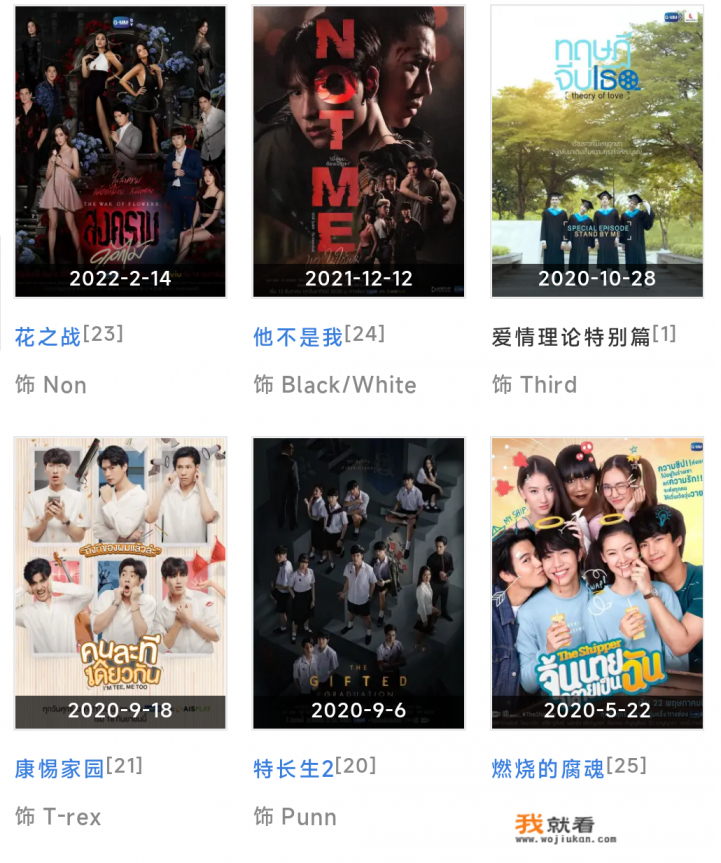The height and width of the screenshot is (863, 721).
Task: View reference [23] beside 花之战
Action: point(103,333)
